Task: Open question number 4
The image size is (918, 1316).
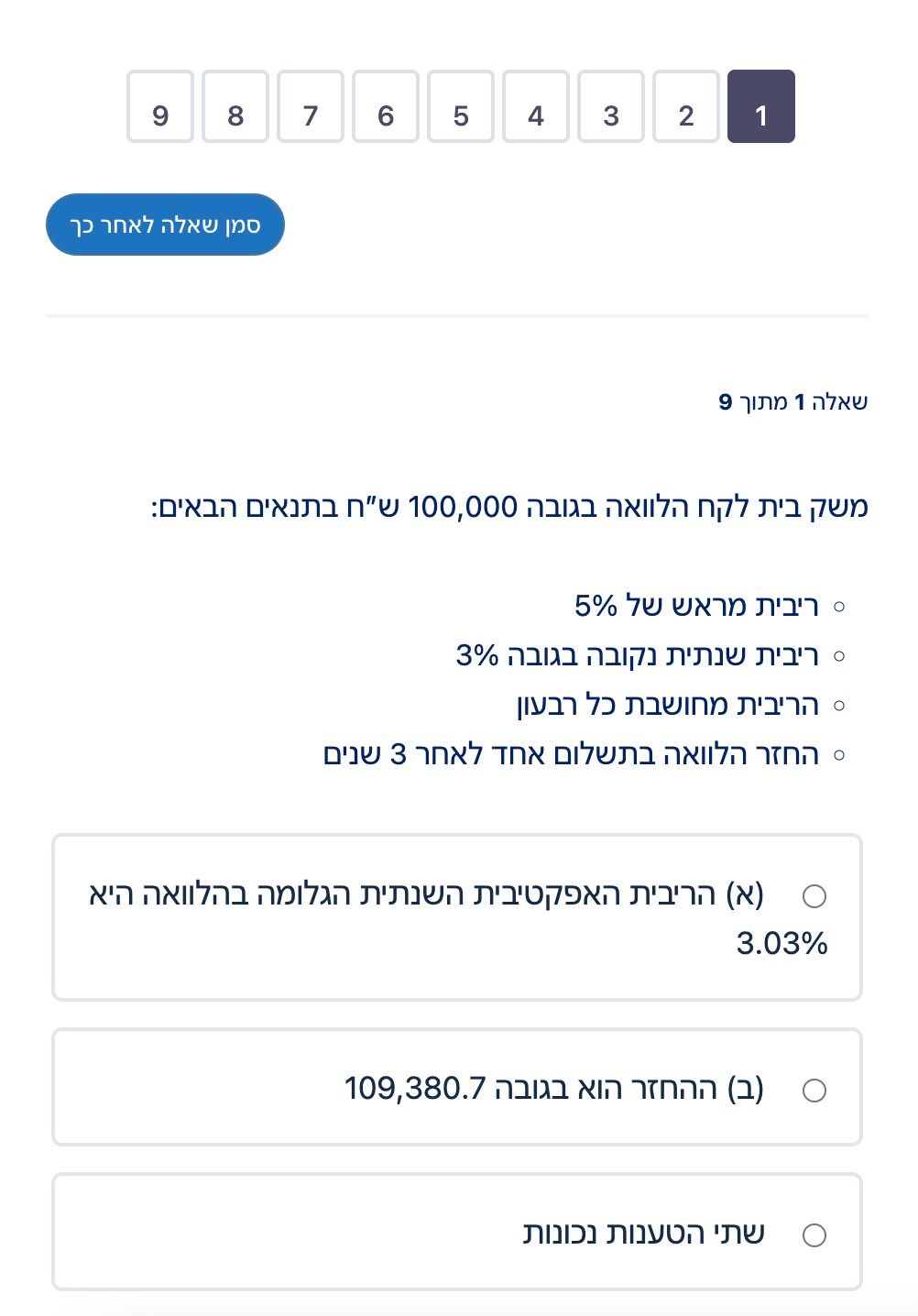Action: click(535, 106)
